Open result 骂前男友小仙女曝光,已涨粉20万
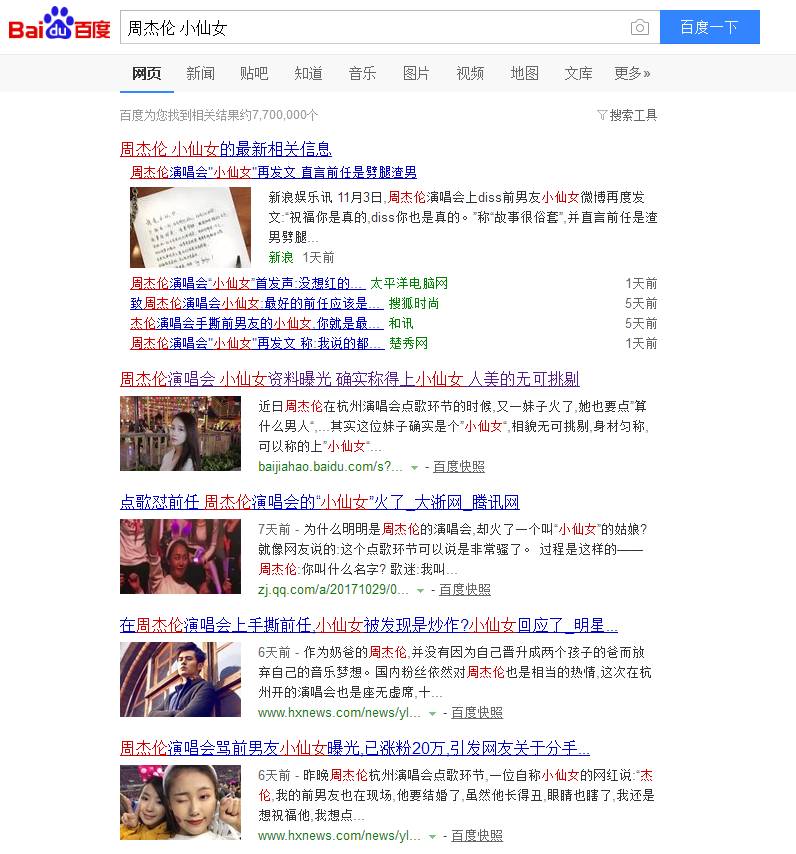This screenshot has height=854, width=796. 354,748
